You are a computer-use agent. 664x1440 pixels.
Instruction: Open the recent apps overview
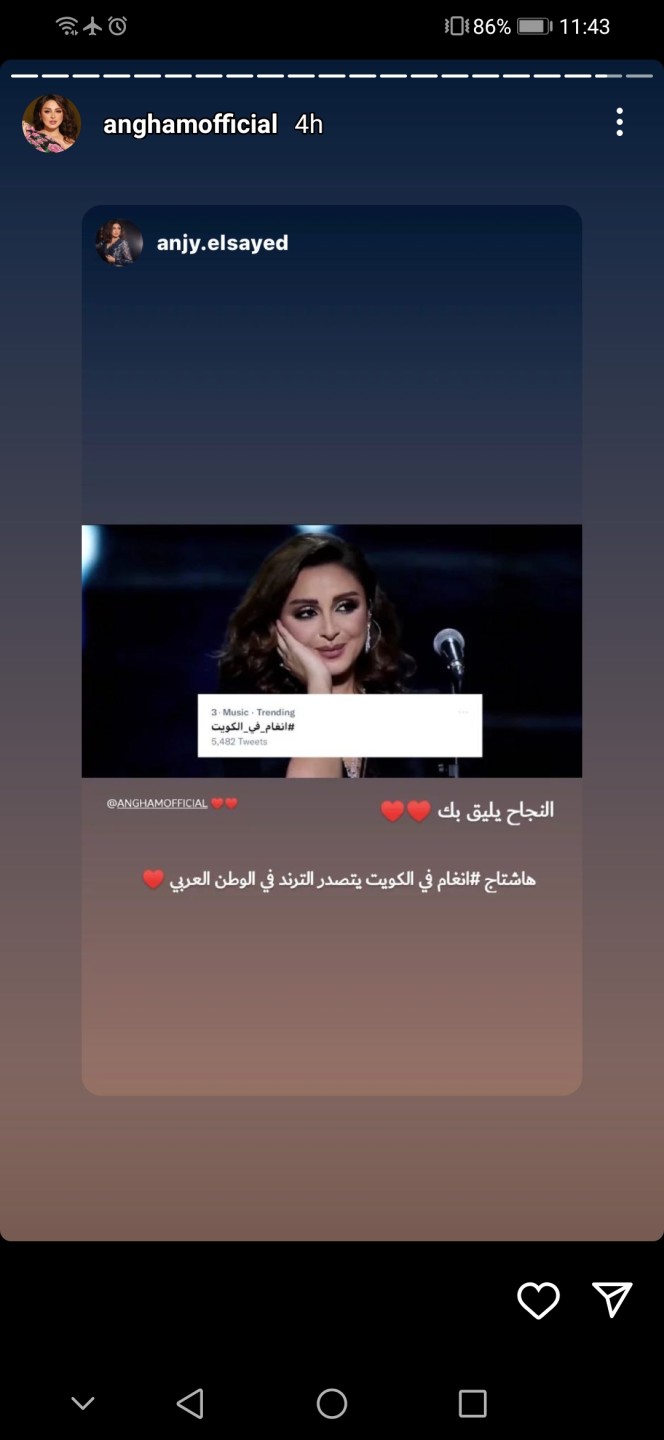472,1403
